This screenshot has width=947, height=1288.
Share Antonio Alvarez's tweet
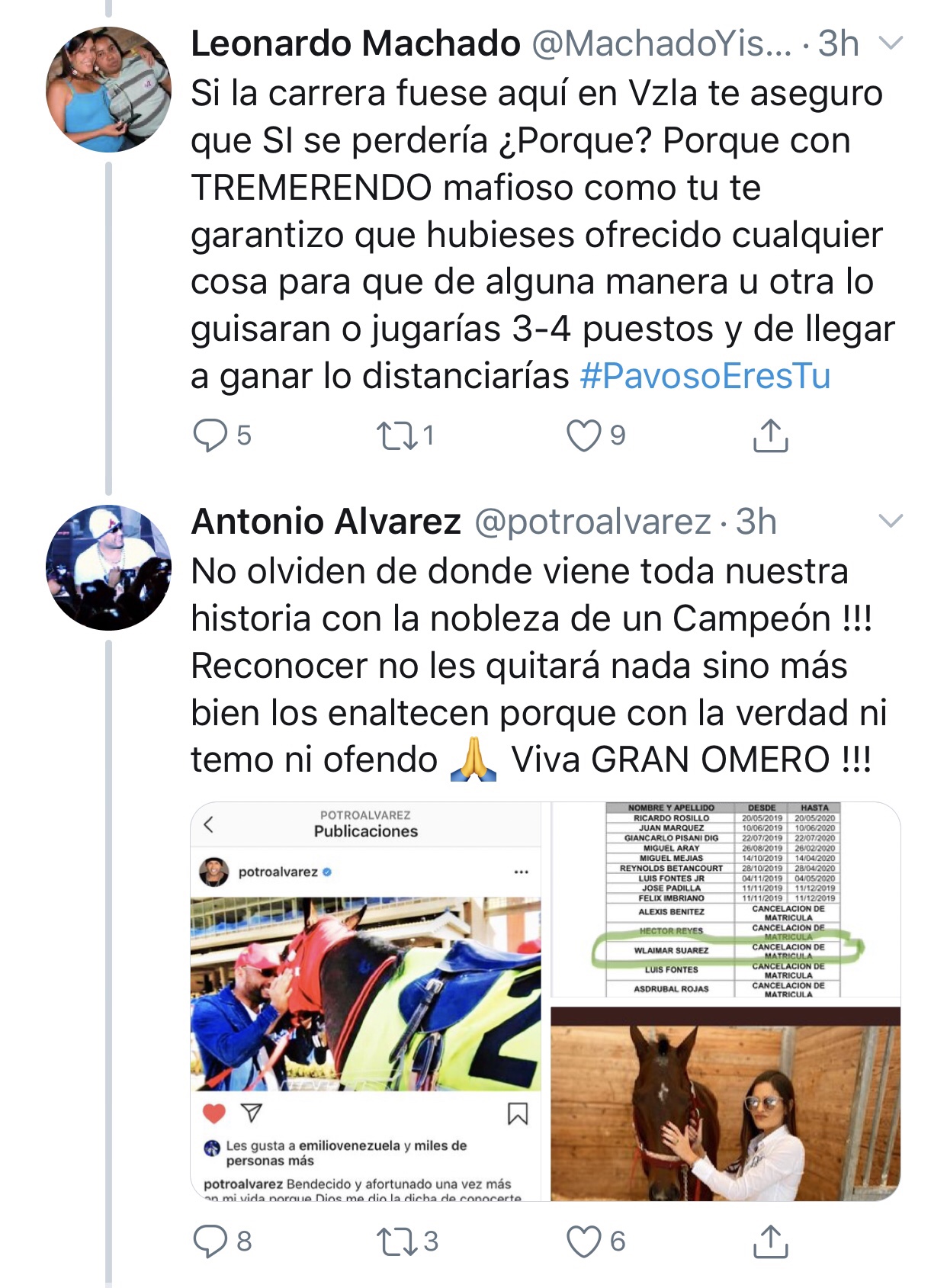pyautogui.click(x=770, y=1241)
